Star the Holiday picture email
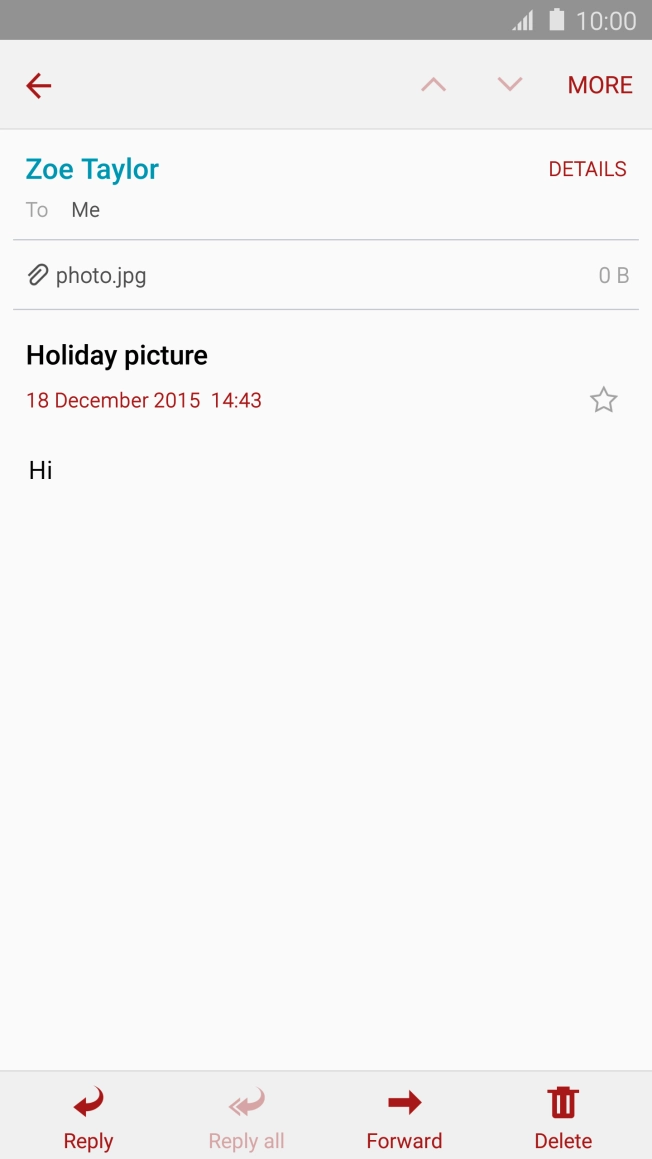 (603, 401)
